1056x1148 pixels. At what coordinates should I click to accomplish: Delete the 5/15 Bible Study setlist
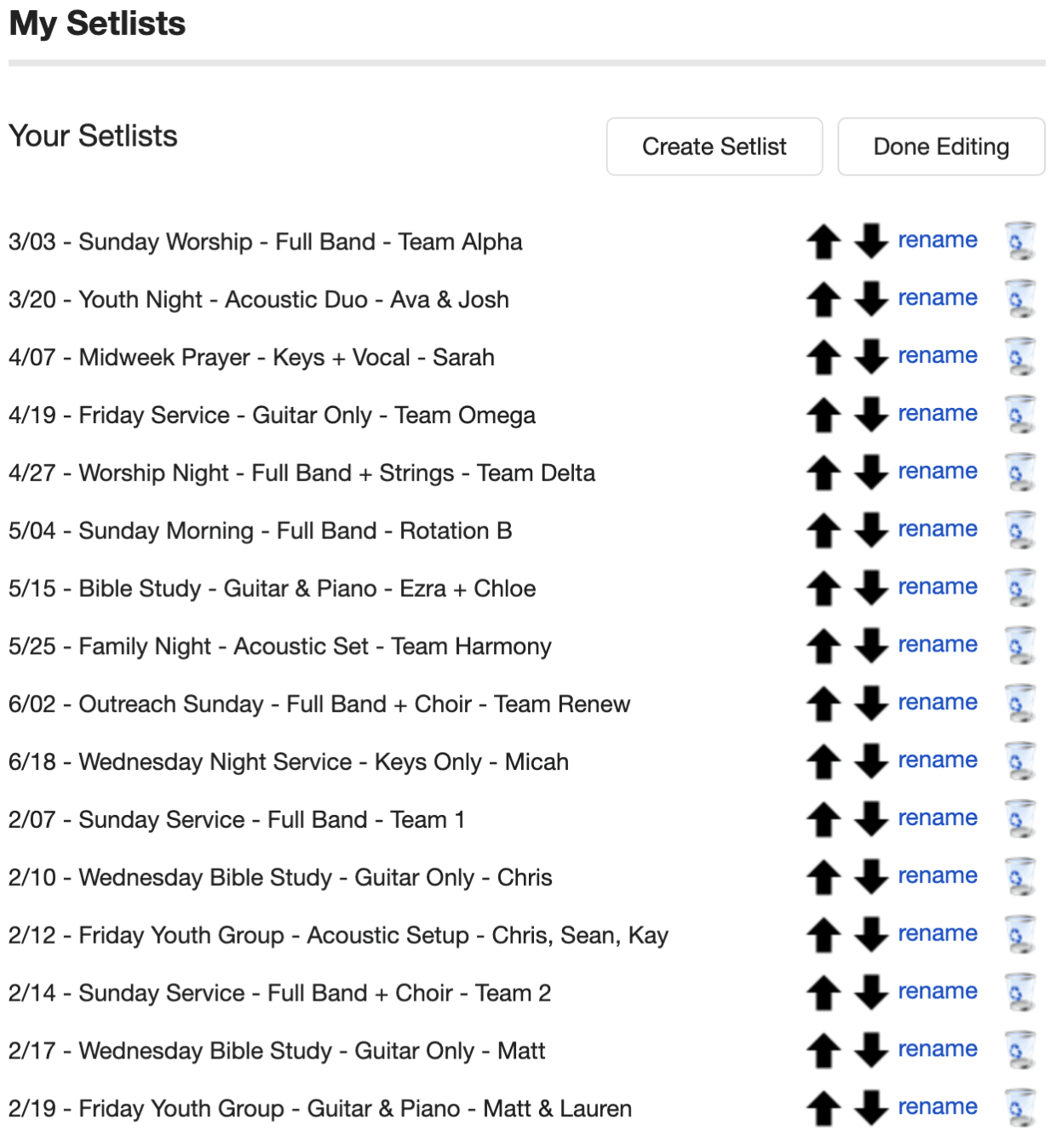[1019, 588]
